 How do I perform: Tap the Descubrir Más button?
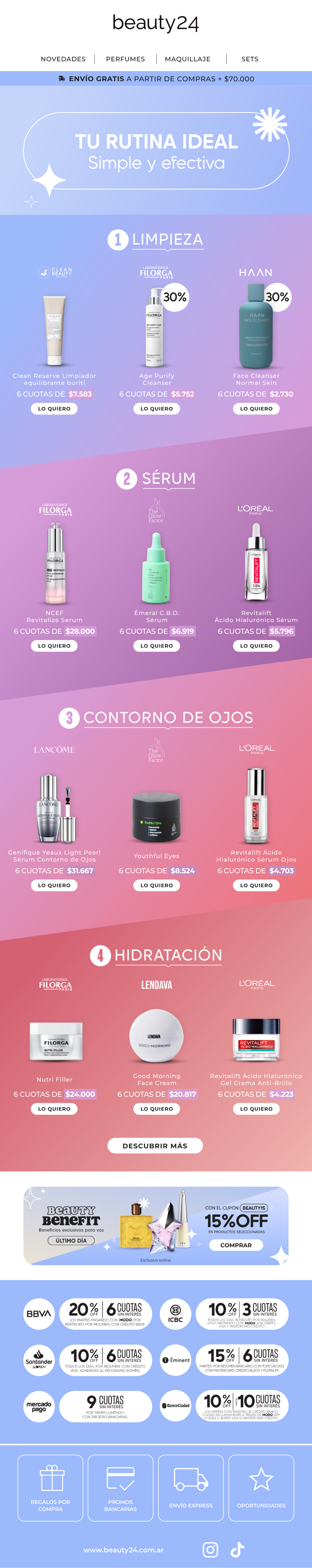click(155, 1146)
